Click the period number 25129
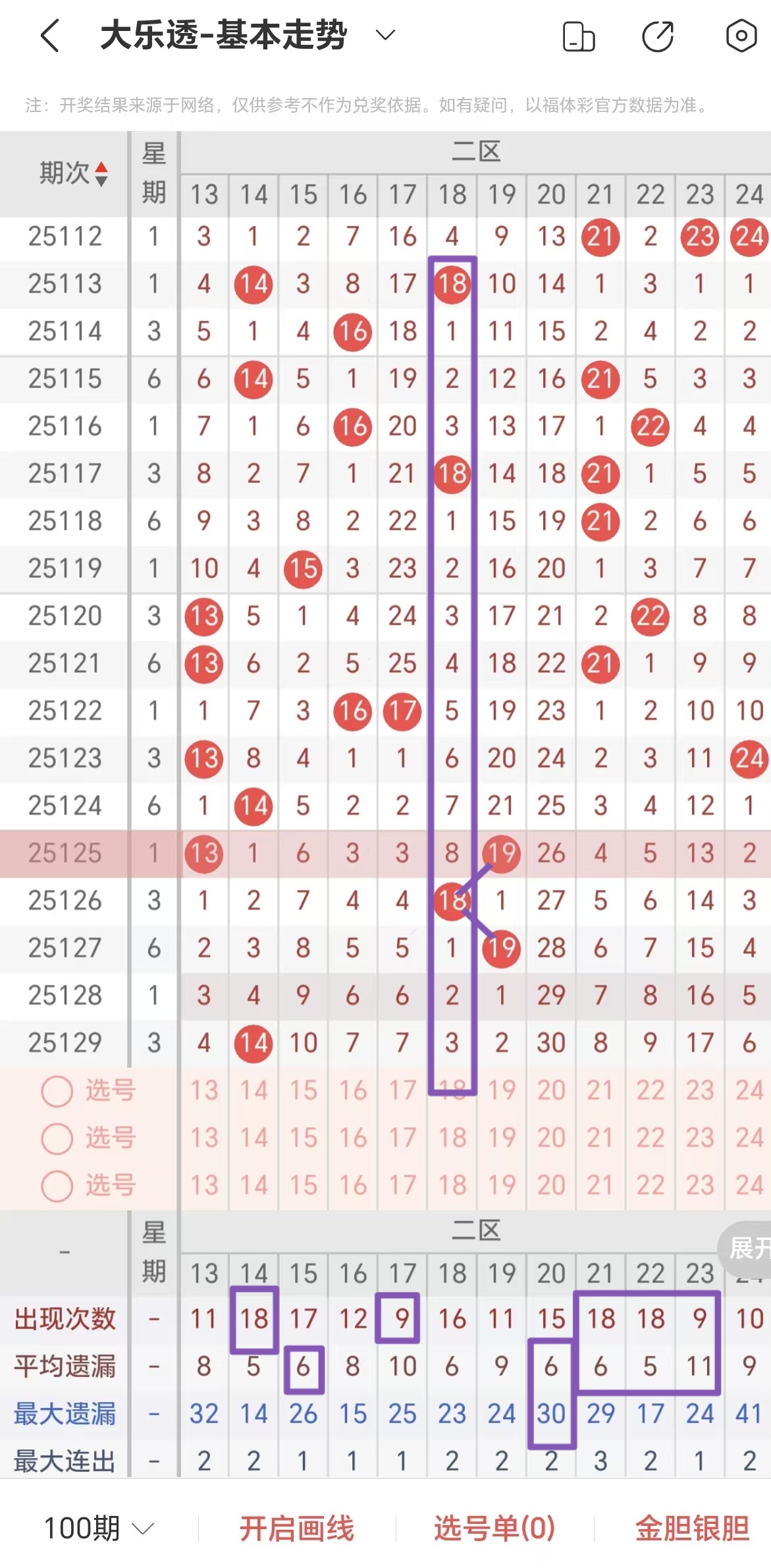Image resolution: width=771 pixels, height=1568 pixels. pos(63,1043)
